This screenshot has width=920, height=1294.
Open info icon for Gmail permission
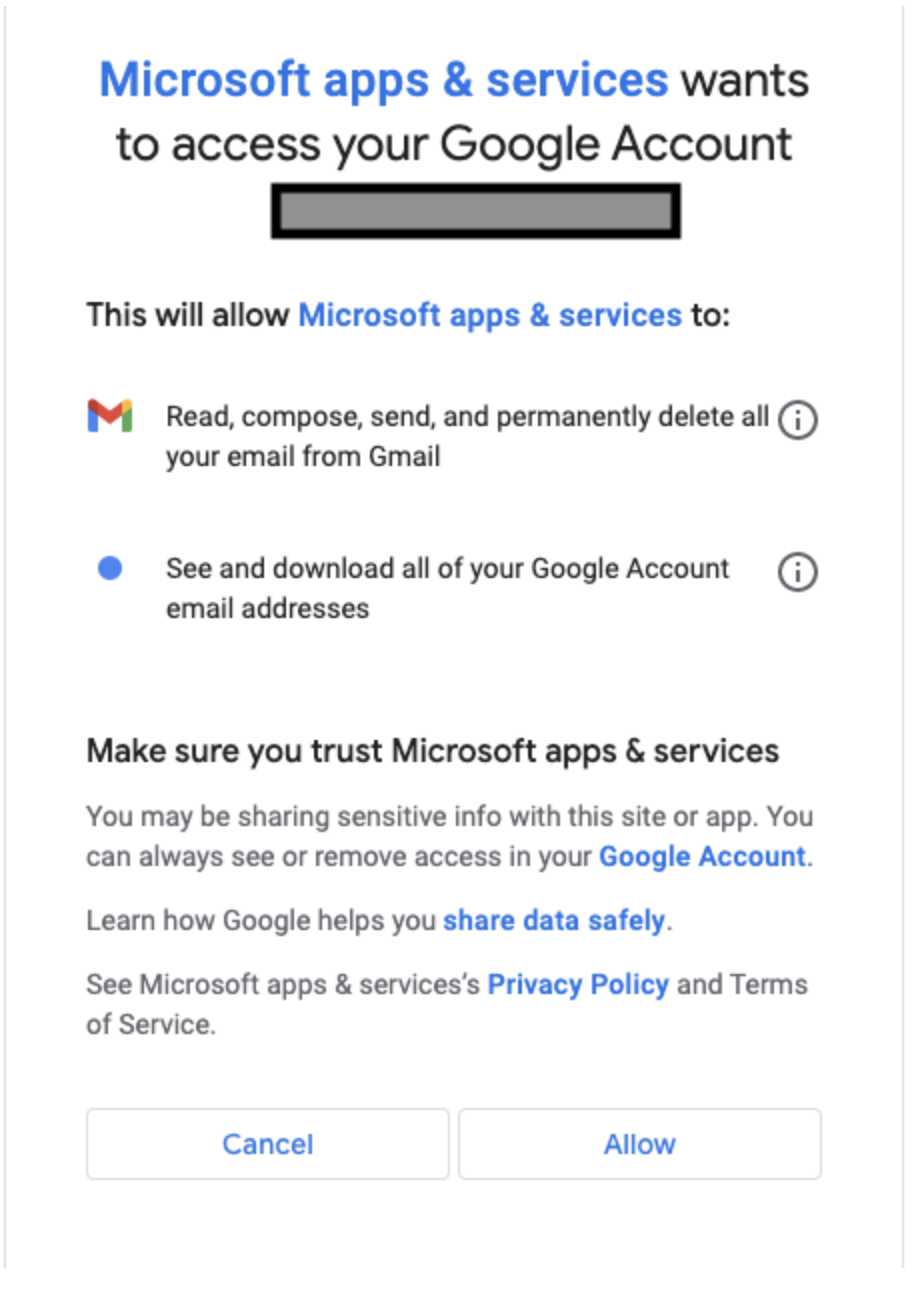[797, 421]
